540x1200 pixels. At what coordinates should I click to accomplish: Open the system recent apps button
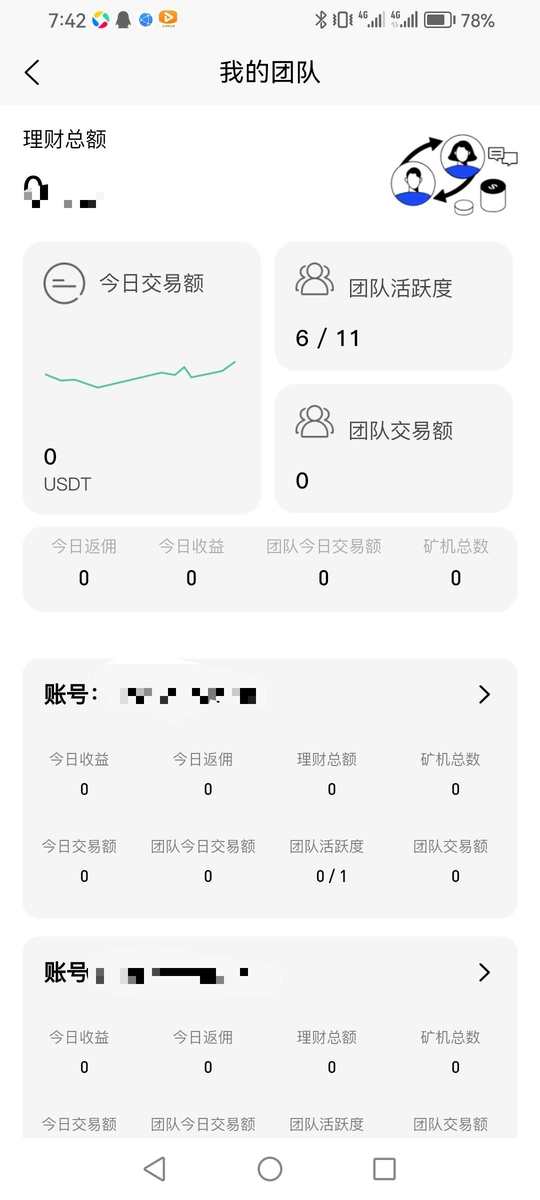[384, 1168]
